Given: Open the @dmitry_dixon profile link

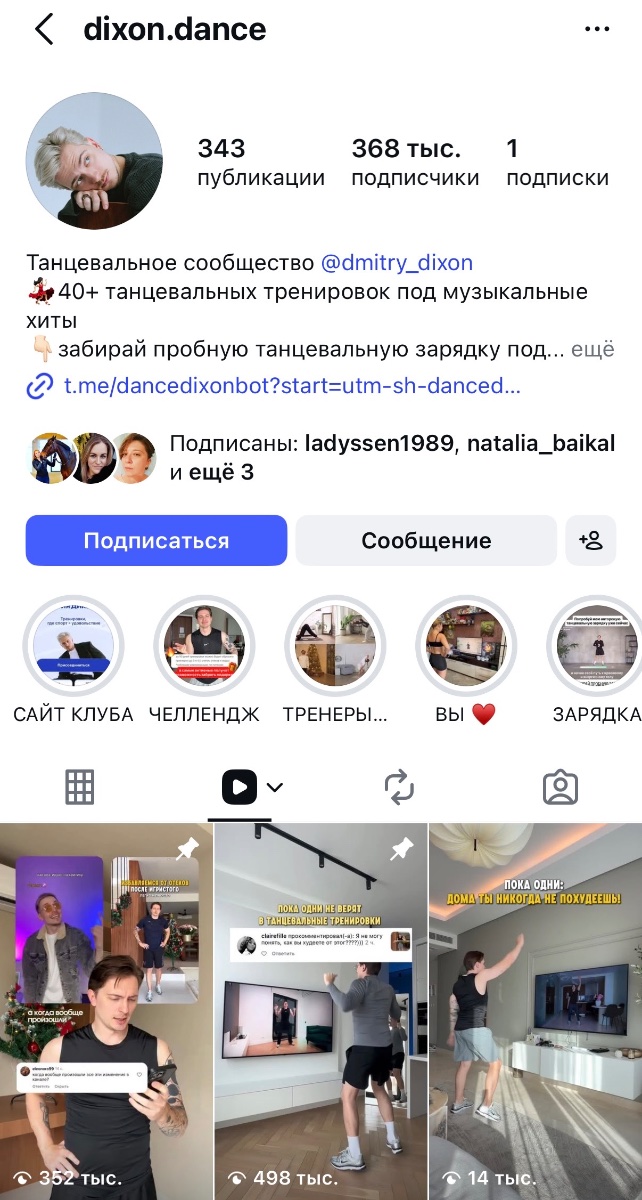Looking at the screenshot, I should 397,263.
